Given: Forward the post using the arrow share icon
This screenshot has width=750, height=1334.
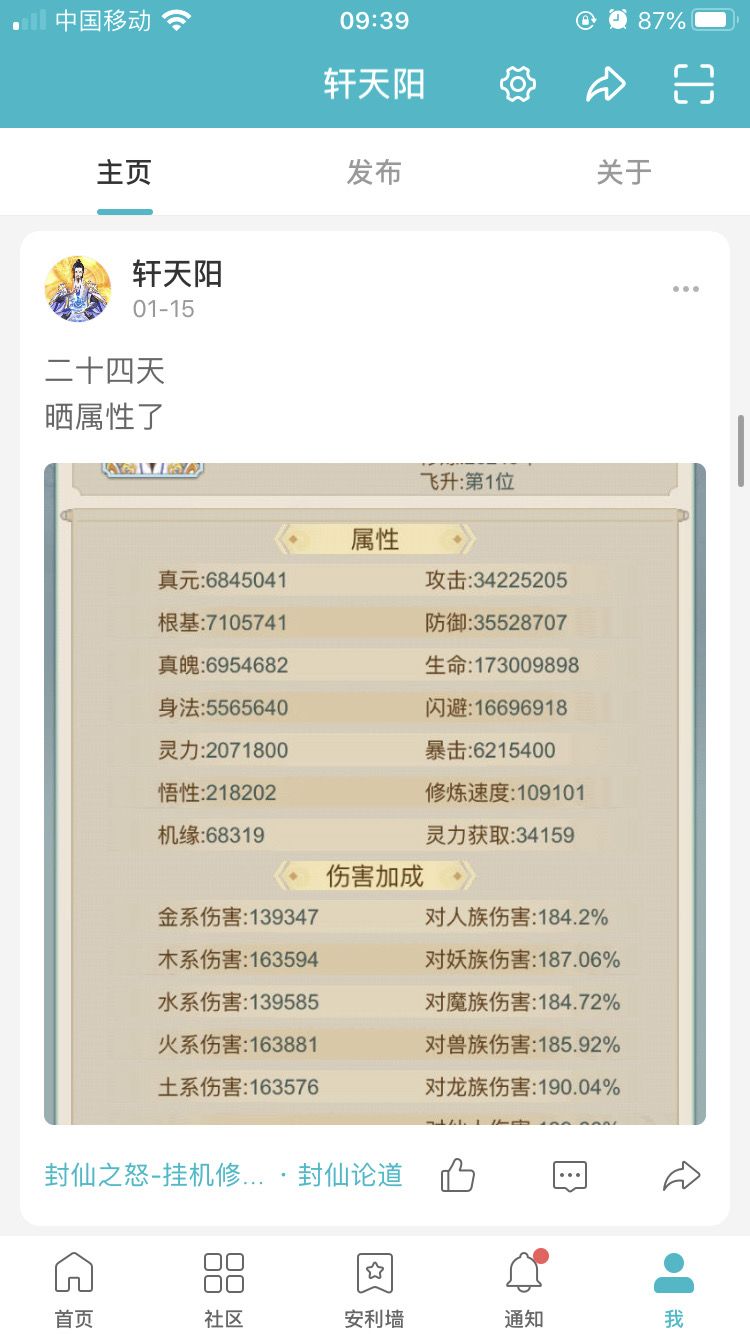Looking at the screenshot, I should [683, 1177].
